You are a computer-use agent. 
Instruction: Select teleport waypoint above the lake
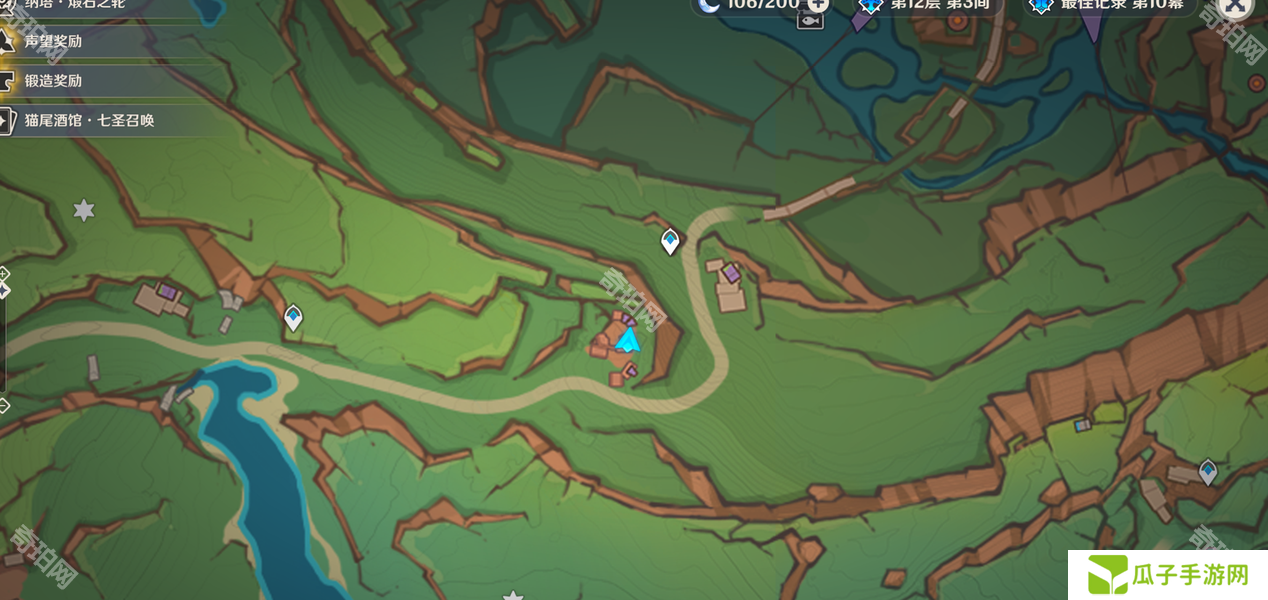pyautogui.click(x=293, y=318)
